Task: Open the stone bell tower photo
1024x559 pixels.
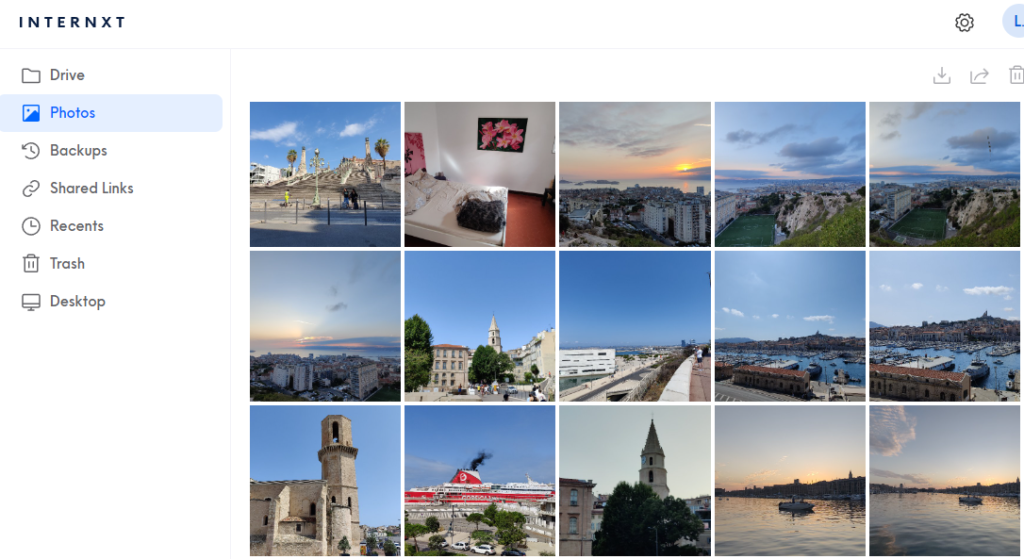Action: click(325, 480)
